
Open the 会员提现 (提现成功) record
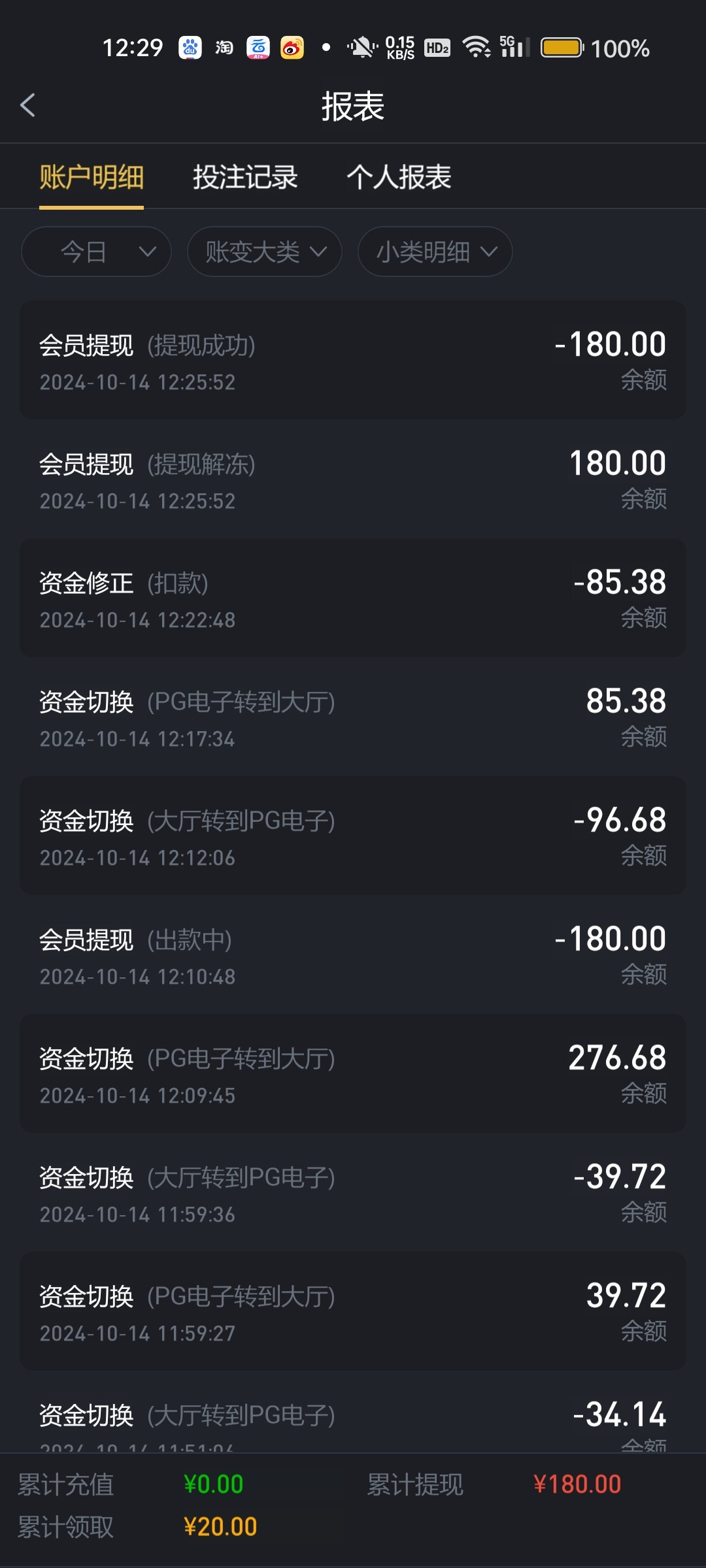click(353, 360)
